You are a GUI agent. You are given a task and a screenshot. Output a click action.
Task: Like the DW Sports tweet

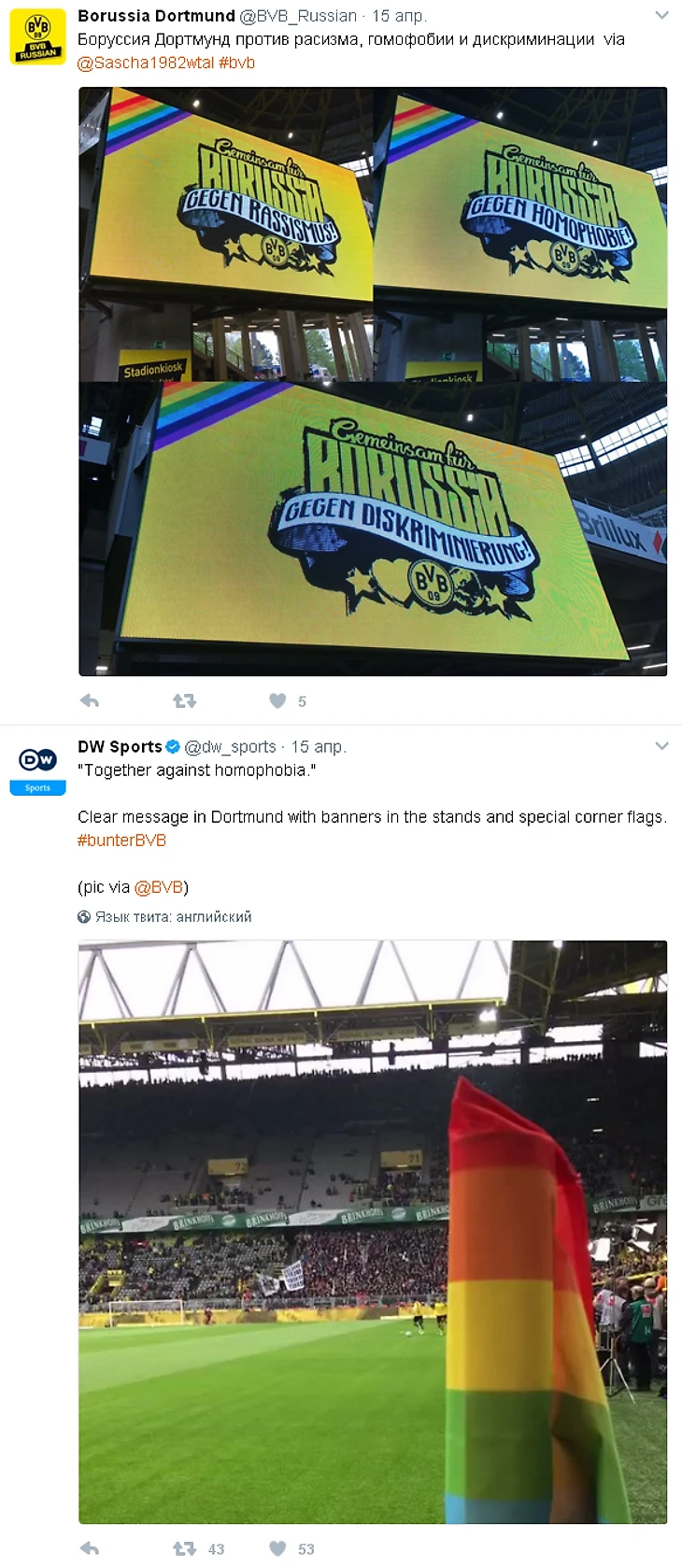(x=277, y=1548)
